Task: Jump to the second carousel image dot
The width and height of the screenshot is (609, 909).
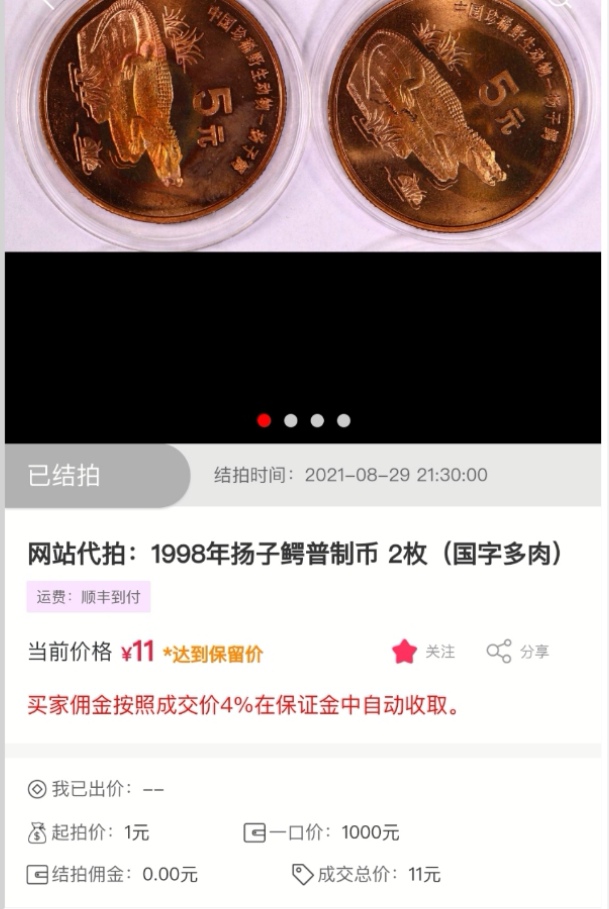Action: (x=290, y=421)
